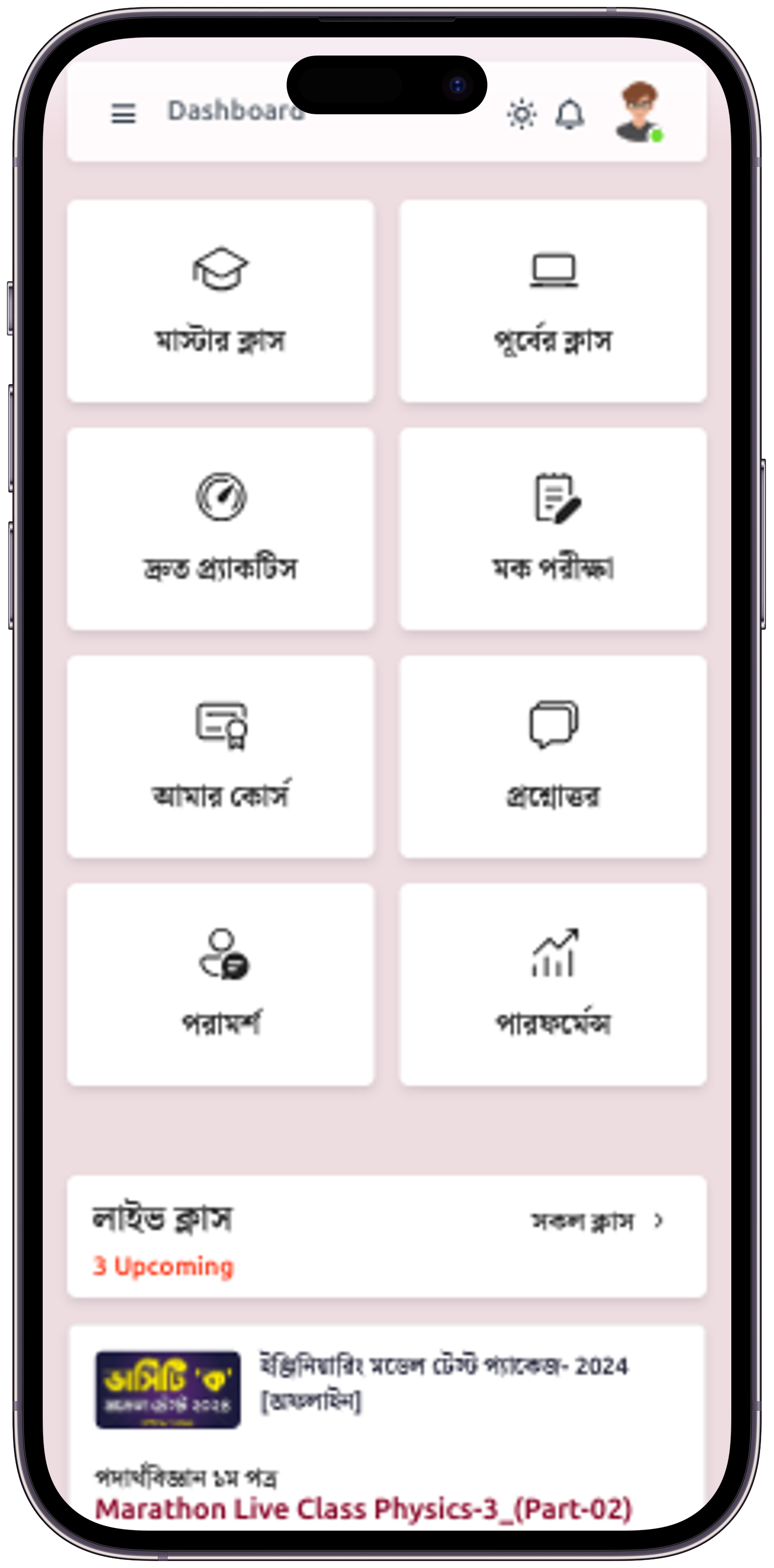The width and height of the screenshot is (774, 1568).
Task: Toggle the light/dark theme sun icon
Action: pos(522,114)
